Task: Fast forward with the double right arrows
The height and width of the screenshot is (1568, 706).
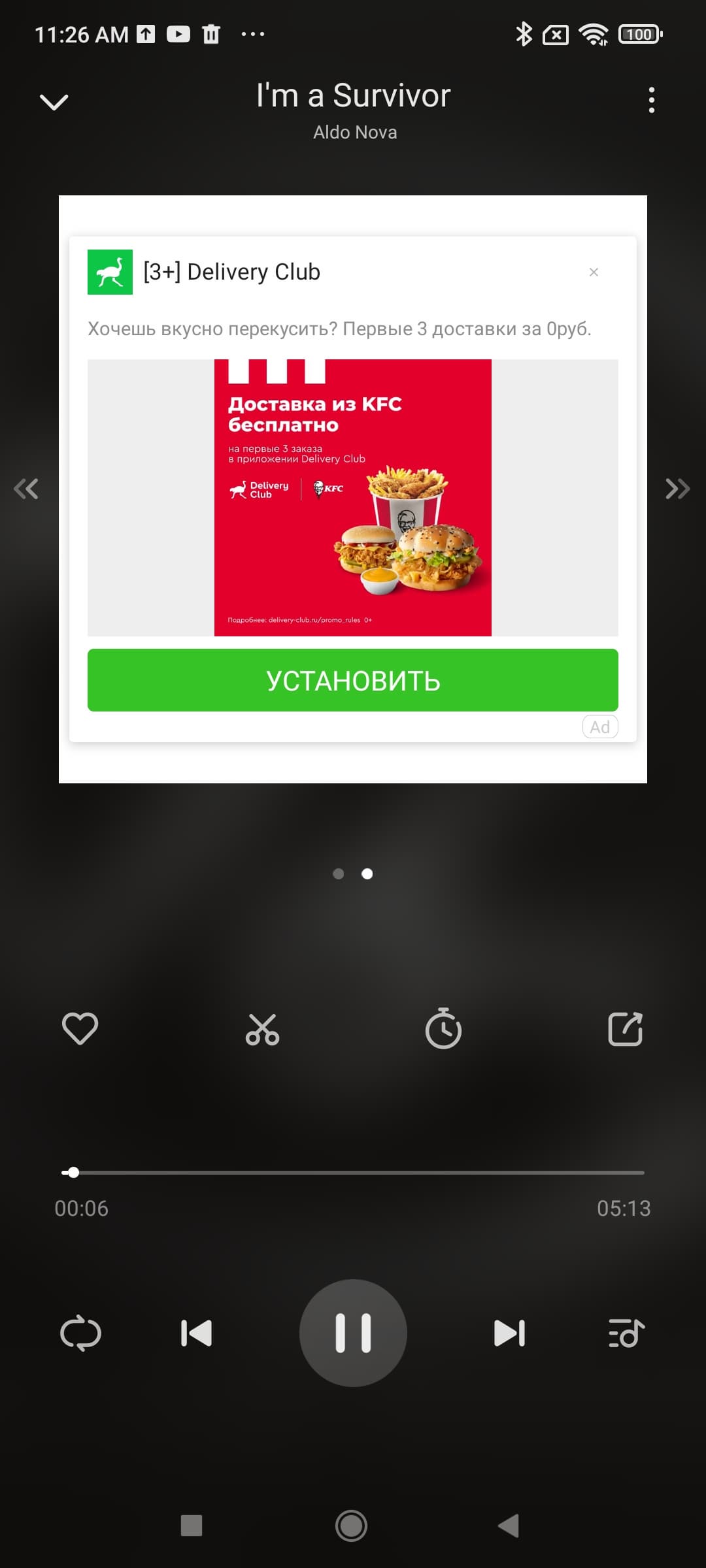Action: (677, 489)
